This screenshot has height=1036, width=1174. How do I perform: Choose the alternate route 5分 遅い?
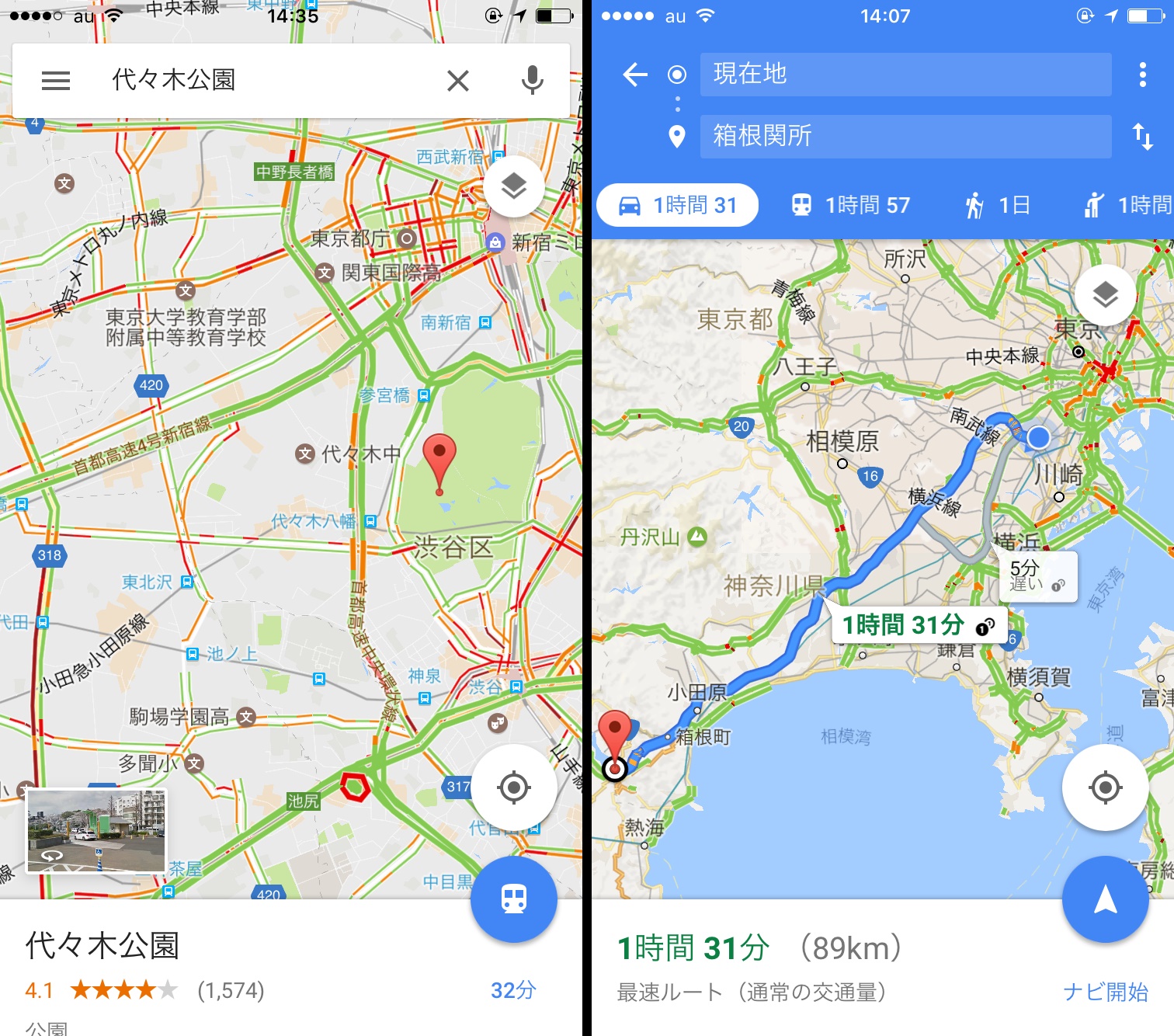1037,576
